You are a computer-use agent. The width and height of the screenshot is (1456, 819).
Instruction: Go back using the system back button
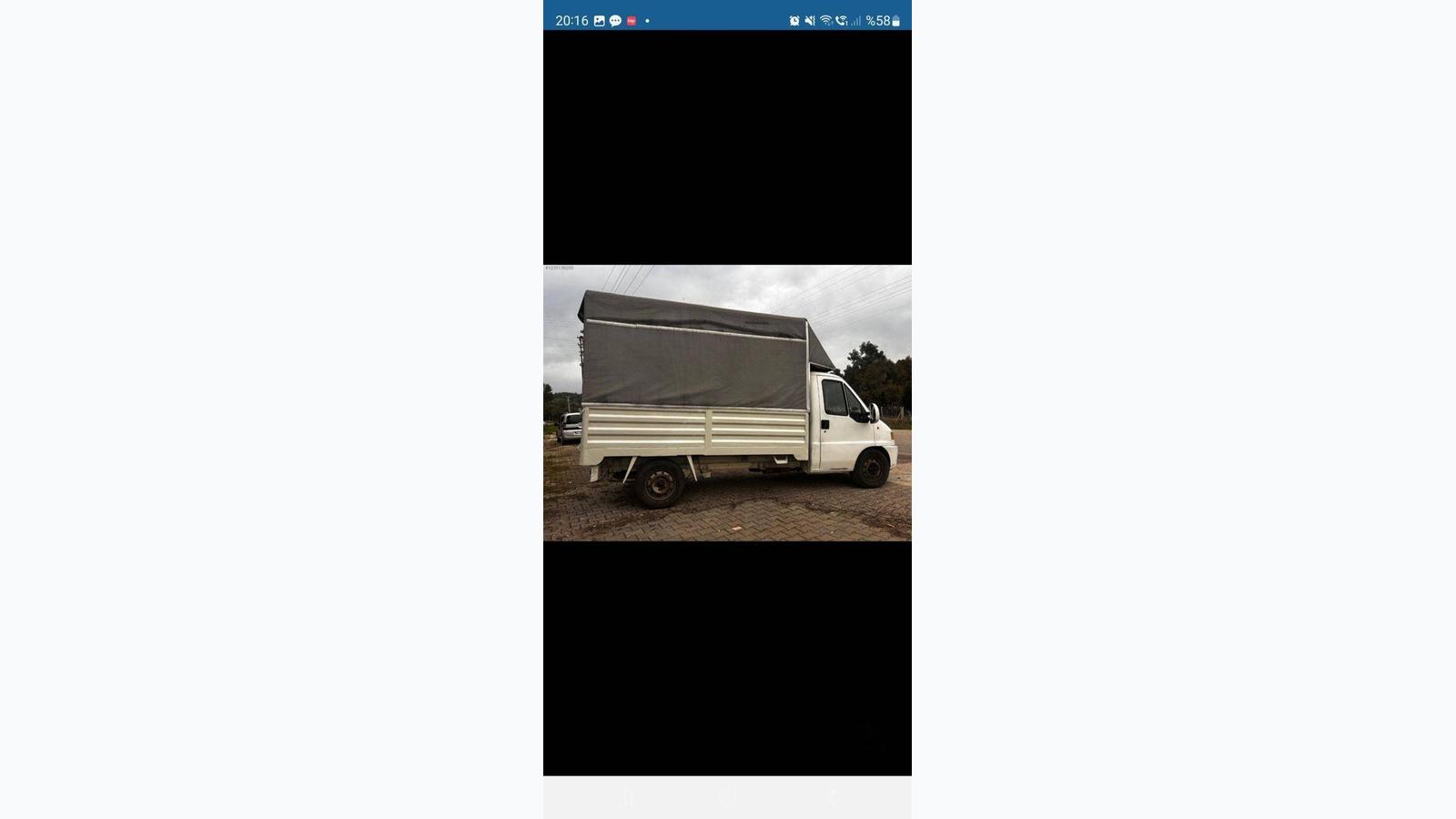(830, 797)
